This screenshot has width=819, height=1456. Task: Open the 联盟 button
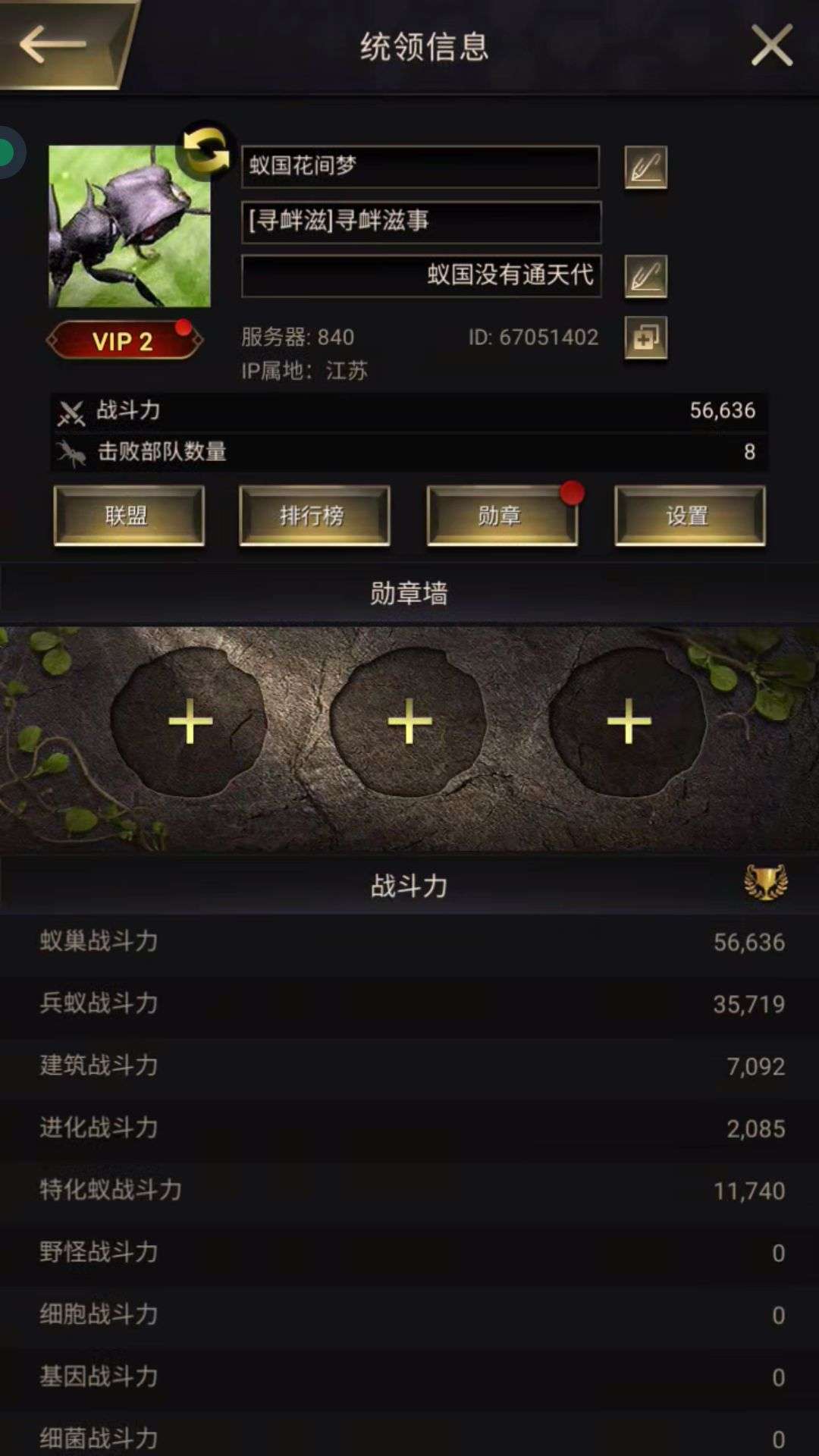pos(128,516)
